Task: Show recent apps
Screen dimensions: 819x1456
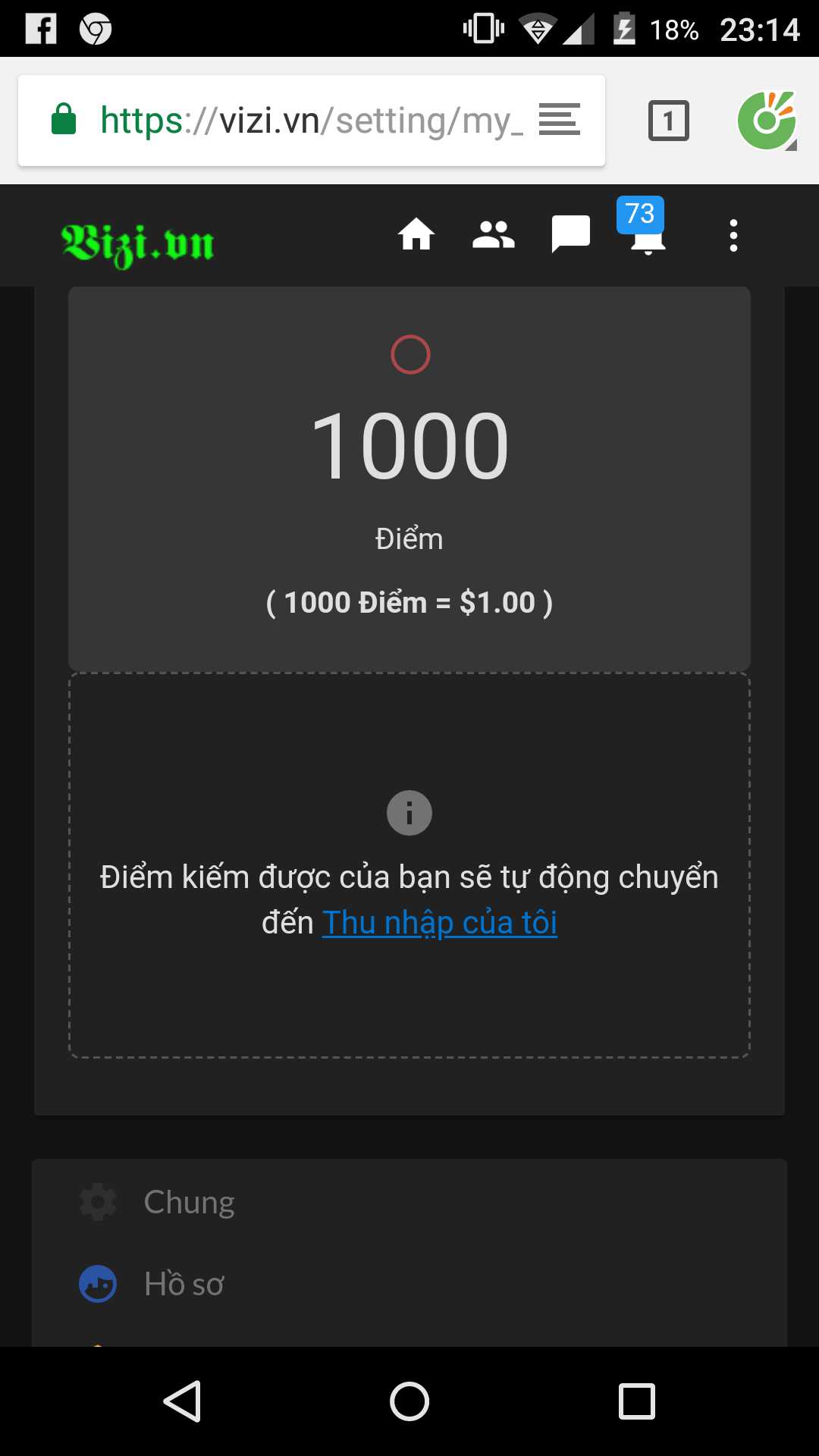Action: (636, 1401)
